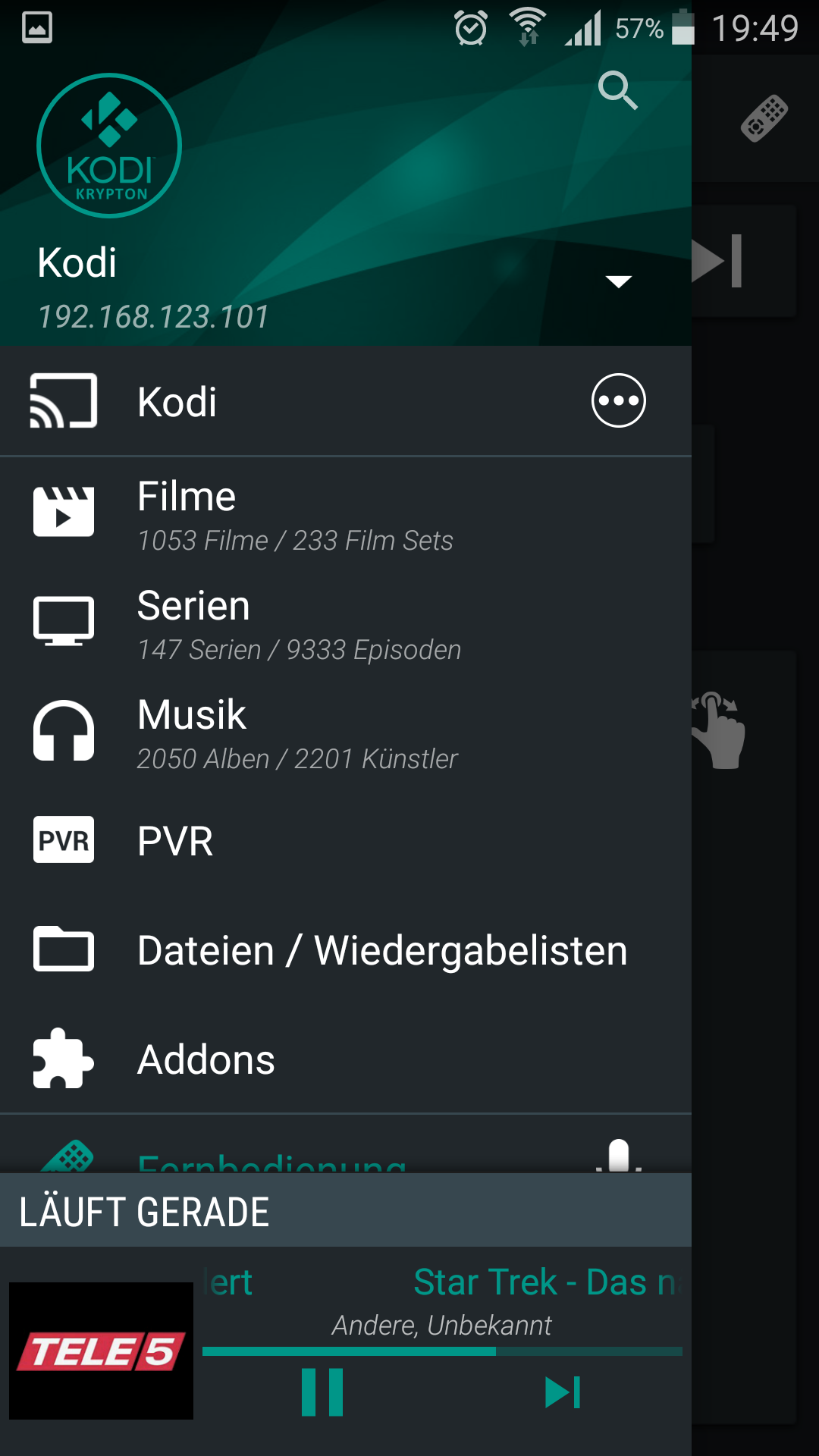Viewport: 819px width, 1456px height.
Task: Open the Serien library
Action: (346, 622)
